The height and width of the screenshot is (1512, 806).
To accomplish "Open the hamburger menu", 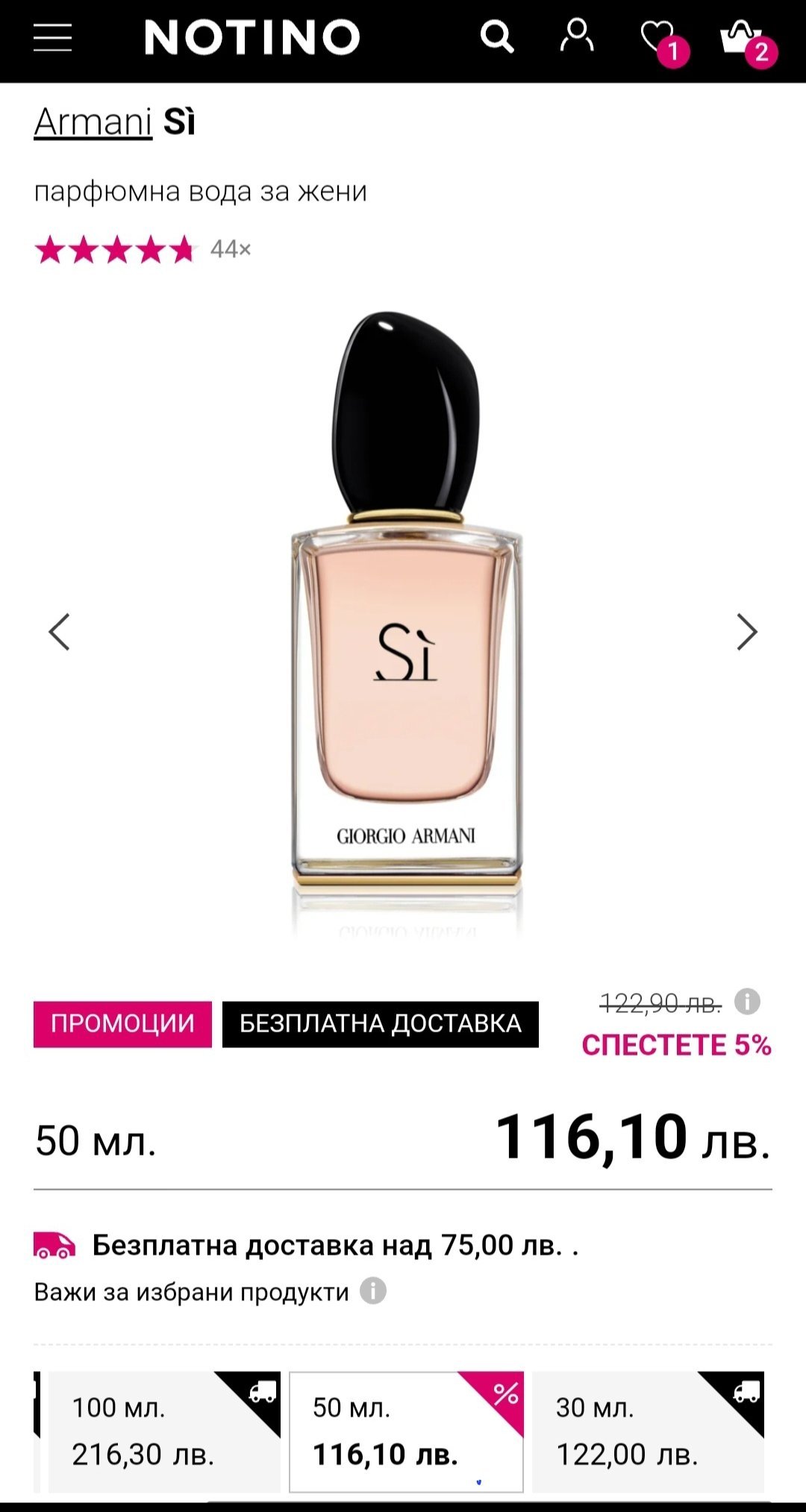I will point(52,37).
